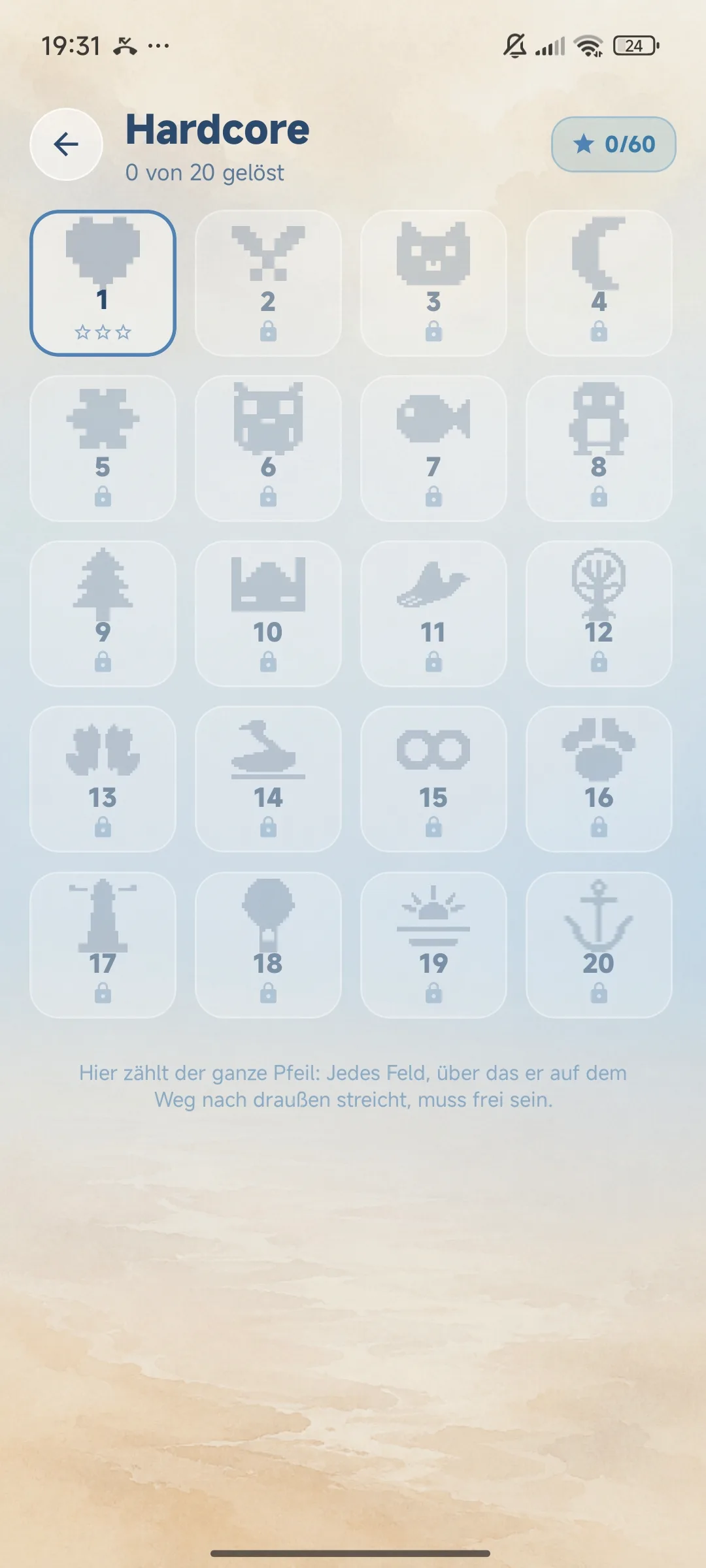Tap locked level 3 cat tile
The height and width of the screenshot is (1568, 706).
point(433,283)
